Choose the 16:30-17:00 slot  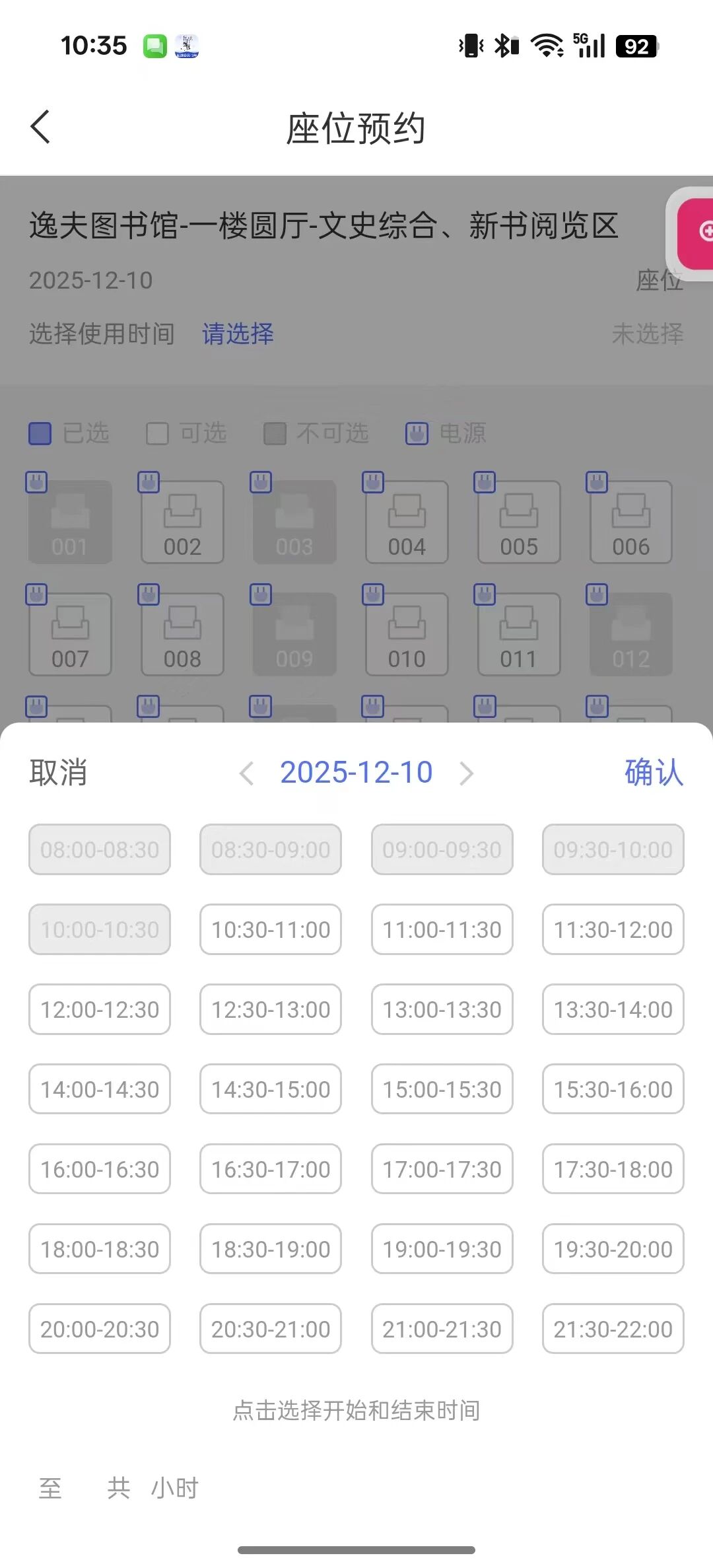point(271,1169)
